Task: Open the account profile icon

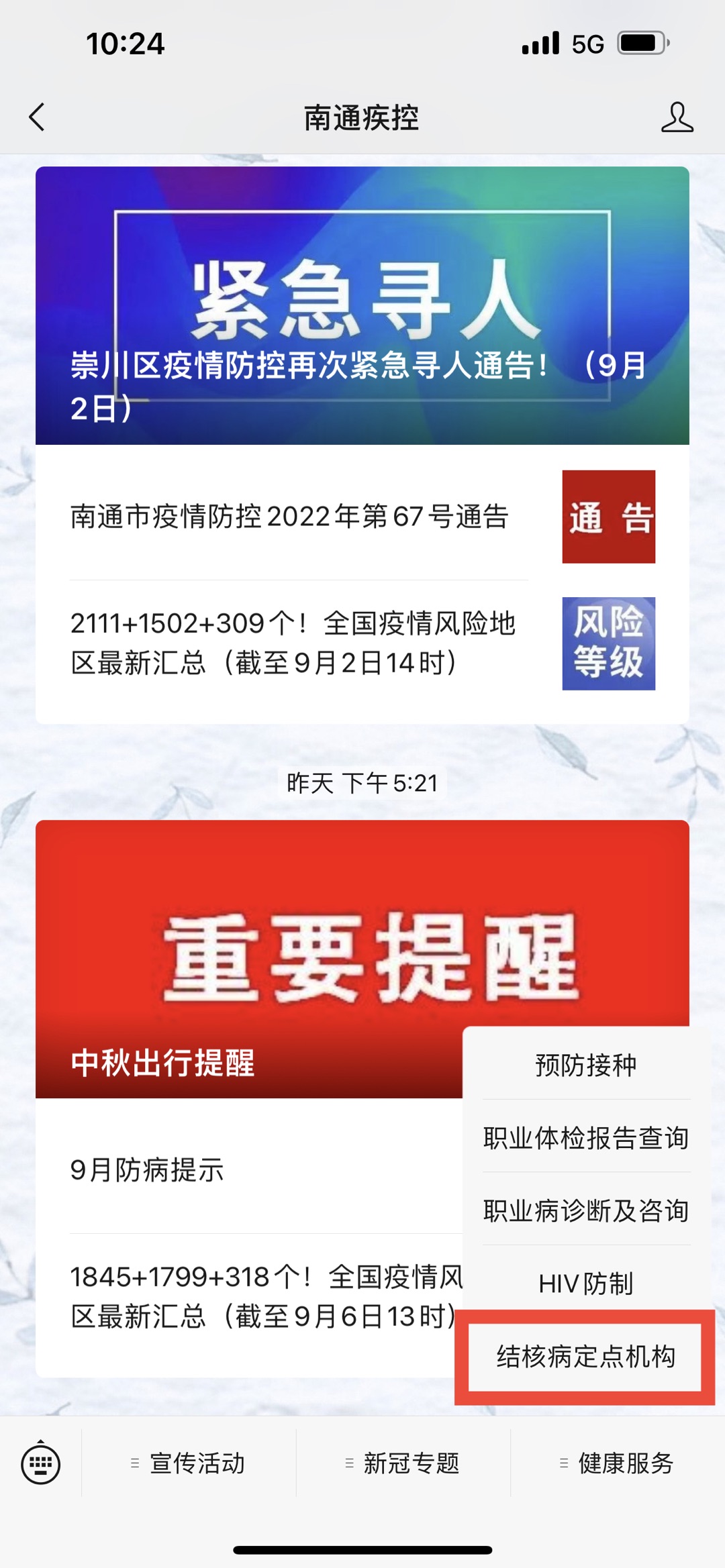Action: pyautogui.click(x=676, y=117)
